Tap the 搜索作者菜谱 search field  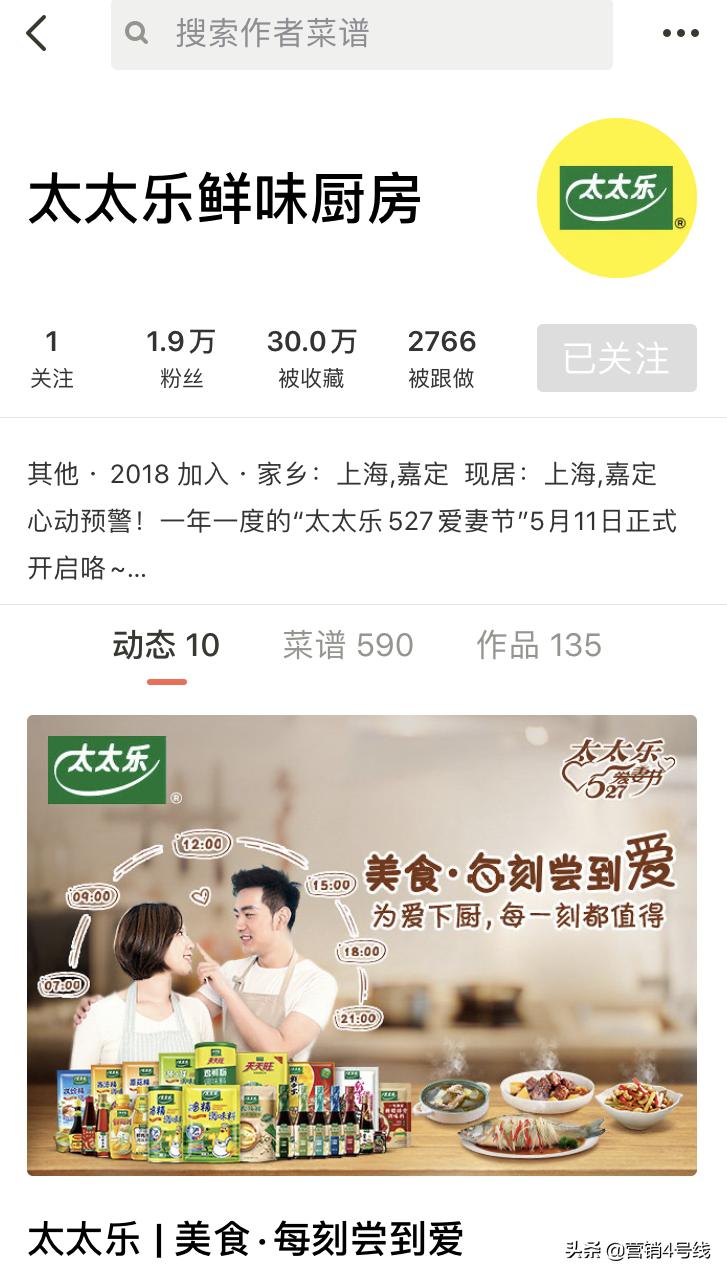tap(361, 34)
